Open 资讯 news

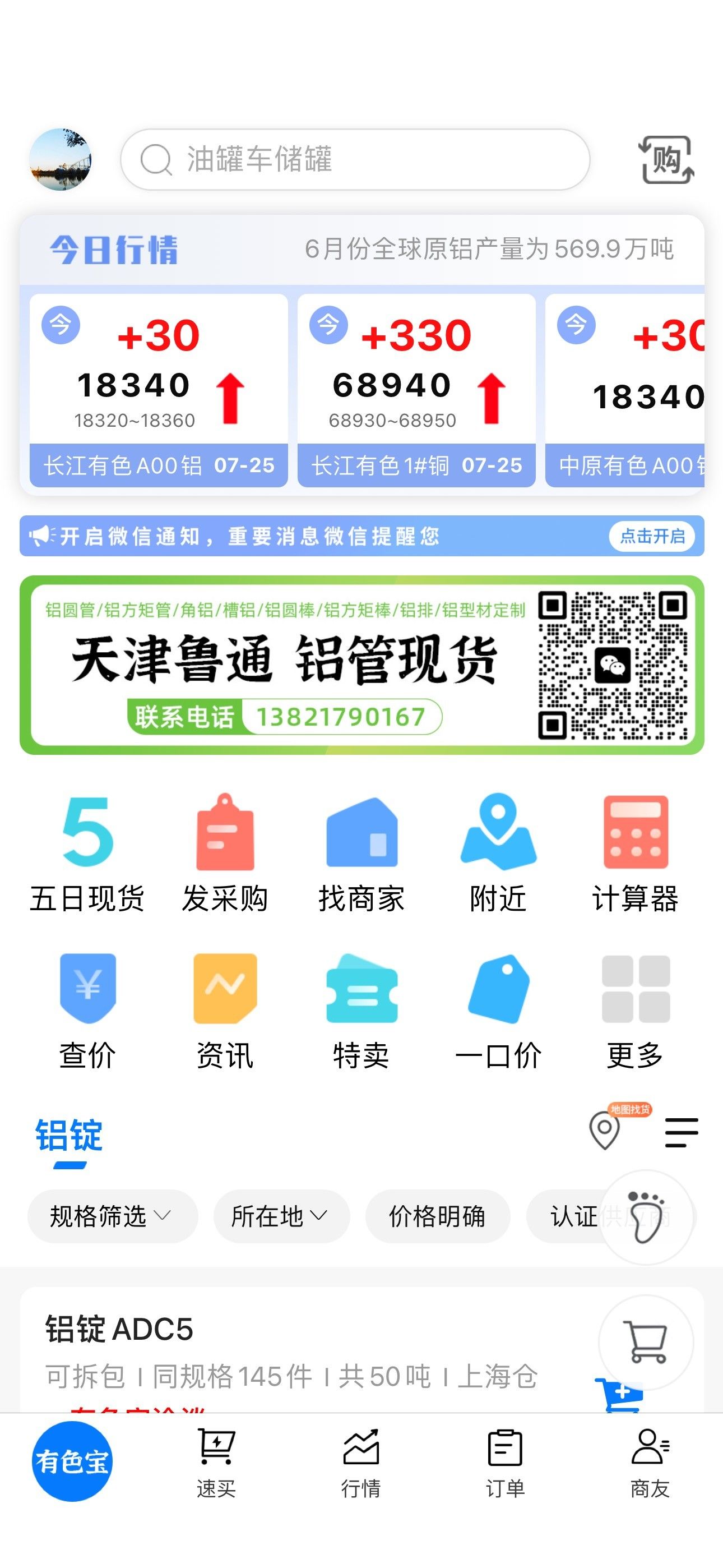[x=225, y=1011]
